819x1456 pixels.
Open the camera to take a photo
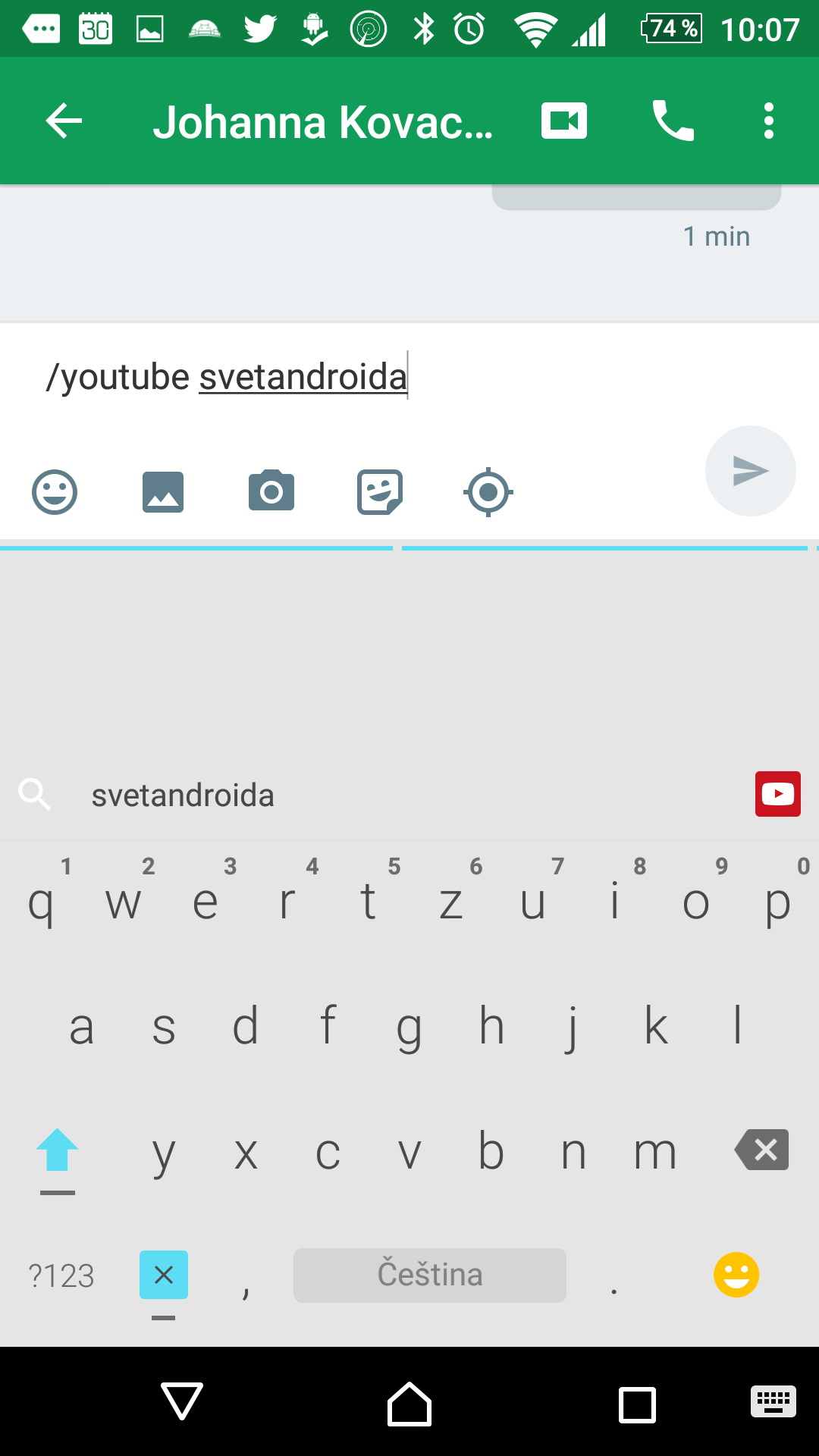[271, 491]
